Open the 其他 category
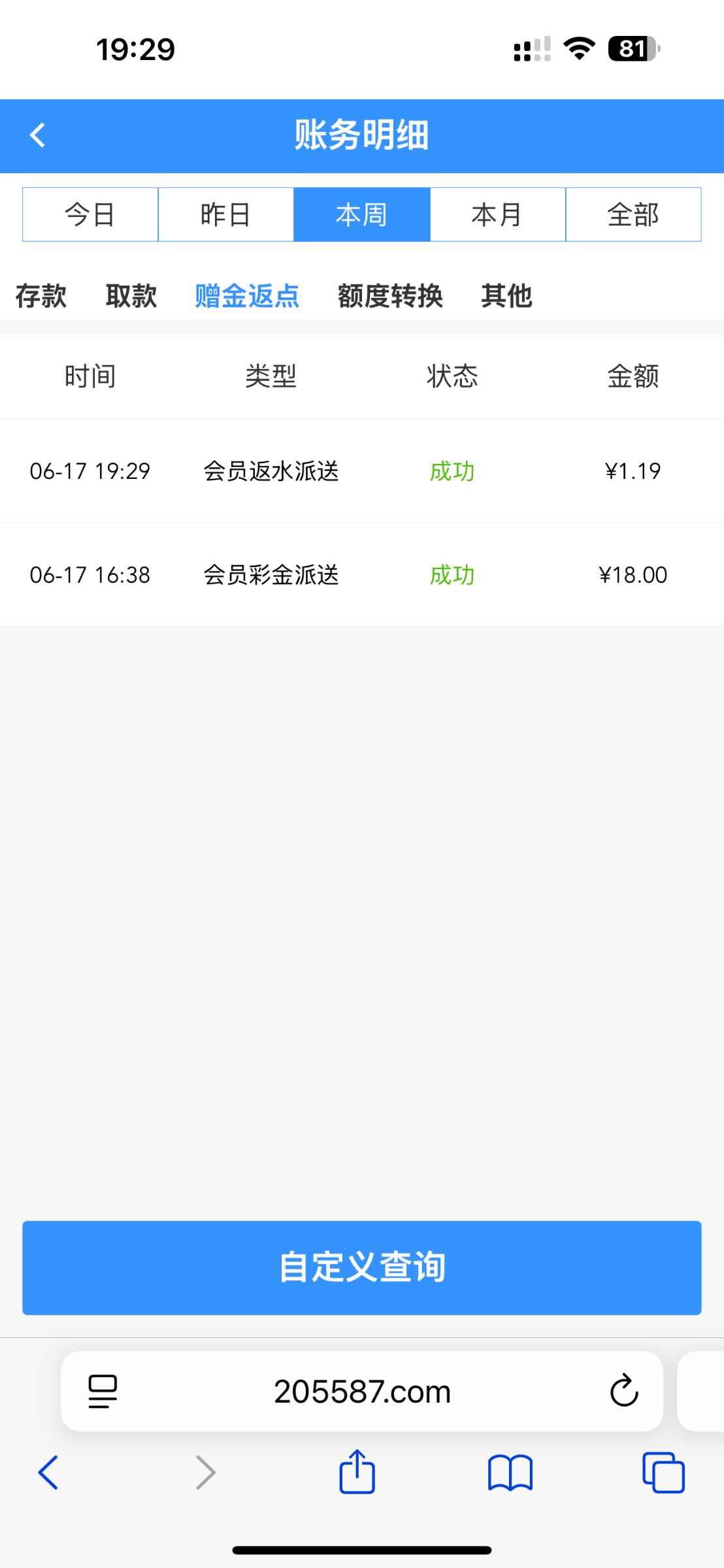The width and height of the screenshot is (724, 1568). coord(506,296)
